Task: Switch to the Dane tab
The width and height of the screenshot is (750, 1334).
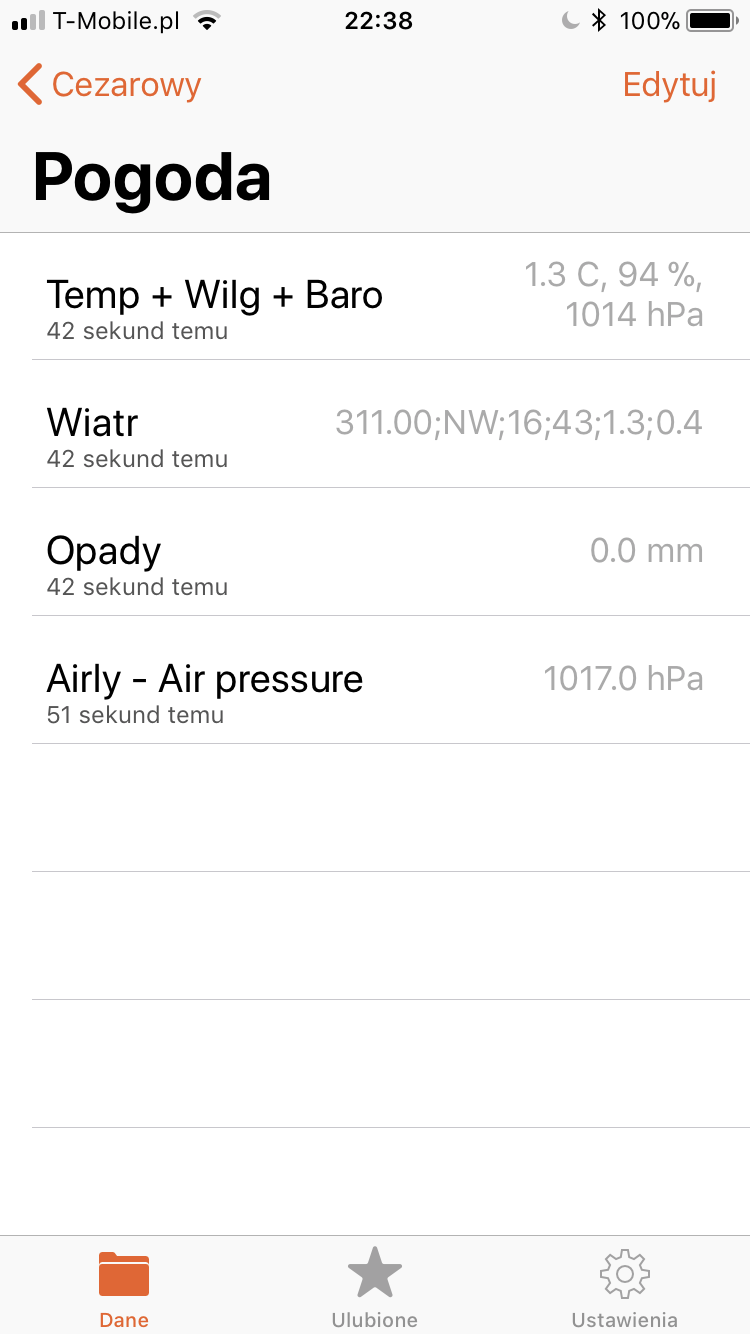Action: click(x=124, y=1287)
